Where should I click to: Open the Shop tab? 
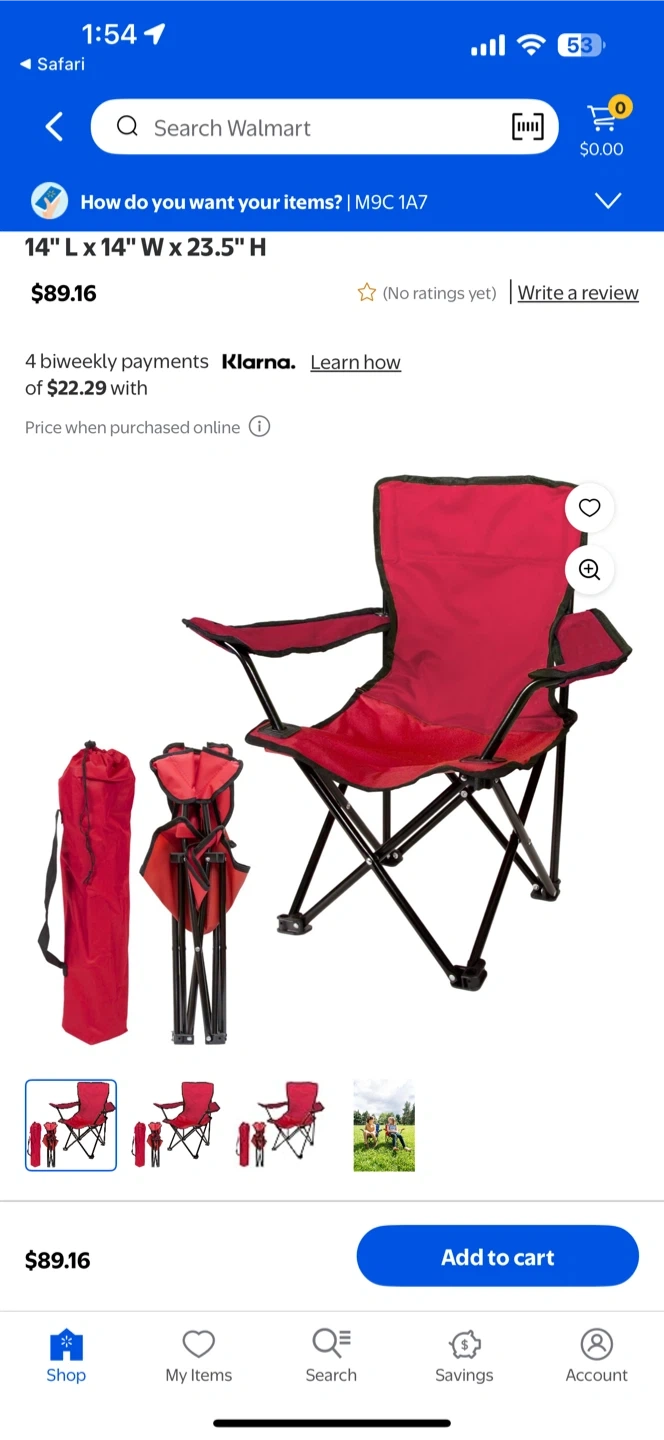tap(66, 1356)
